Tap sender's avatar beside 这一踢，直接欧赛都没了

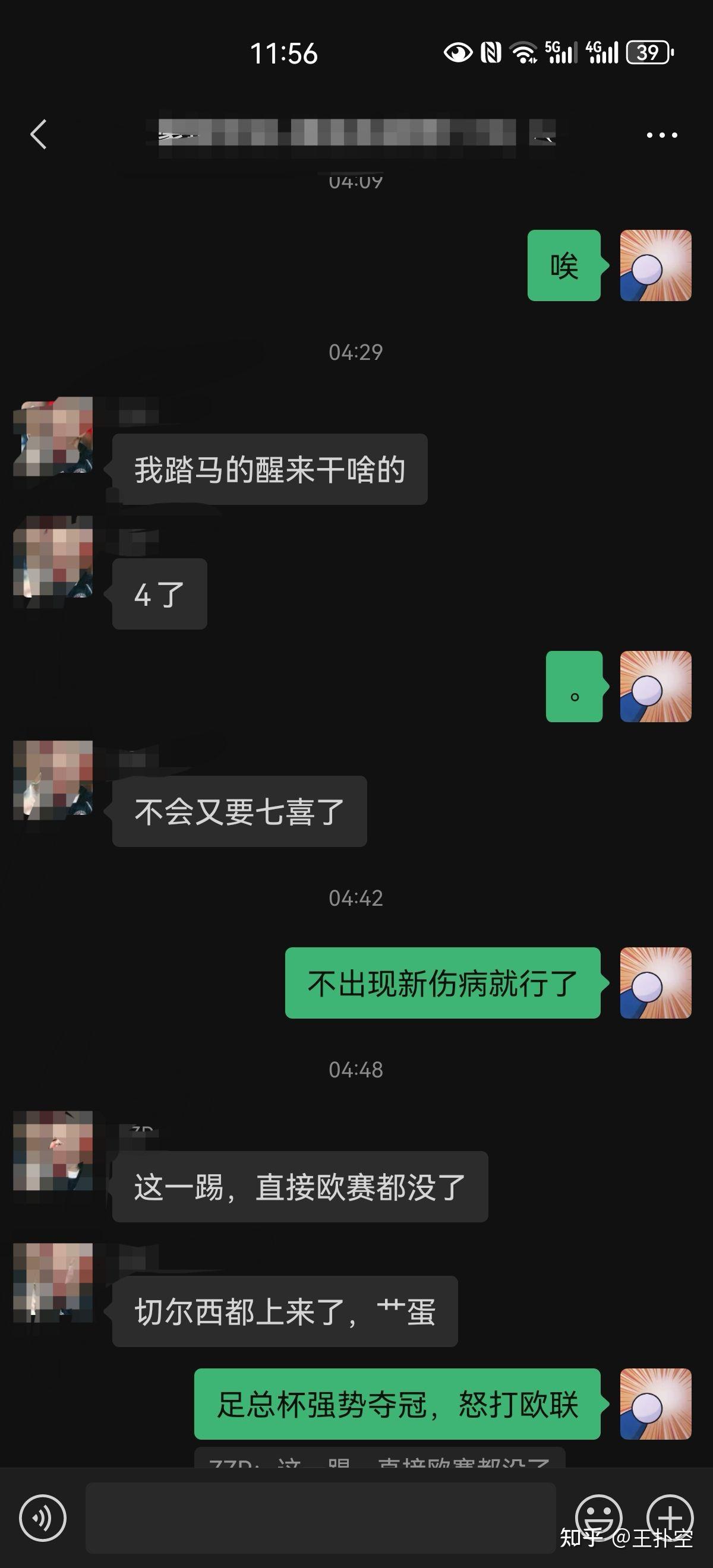point(53,1150)
